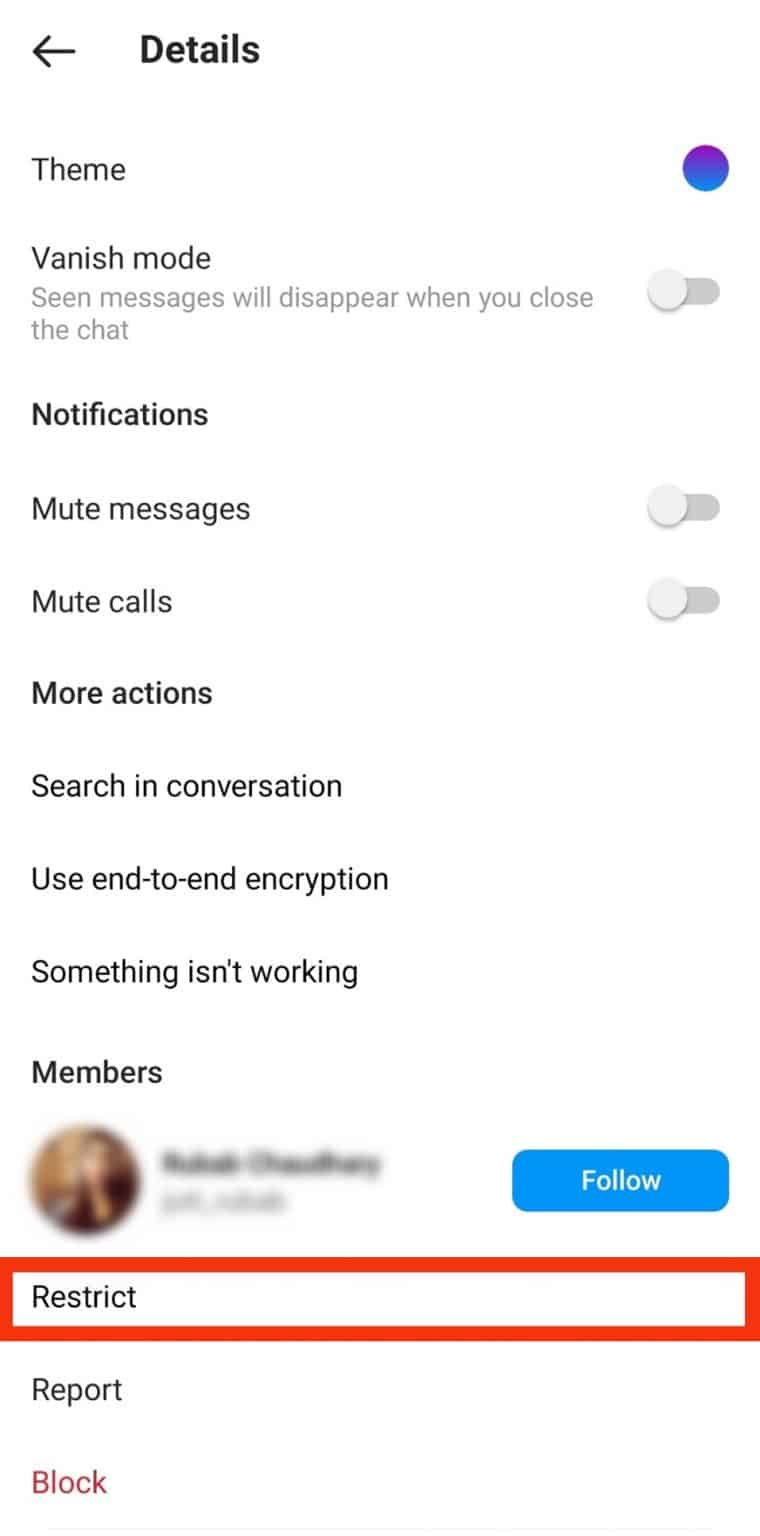Report this conversation

[76, 1389]
